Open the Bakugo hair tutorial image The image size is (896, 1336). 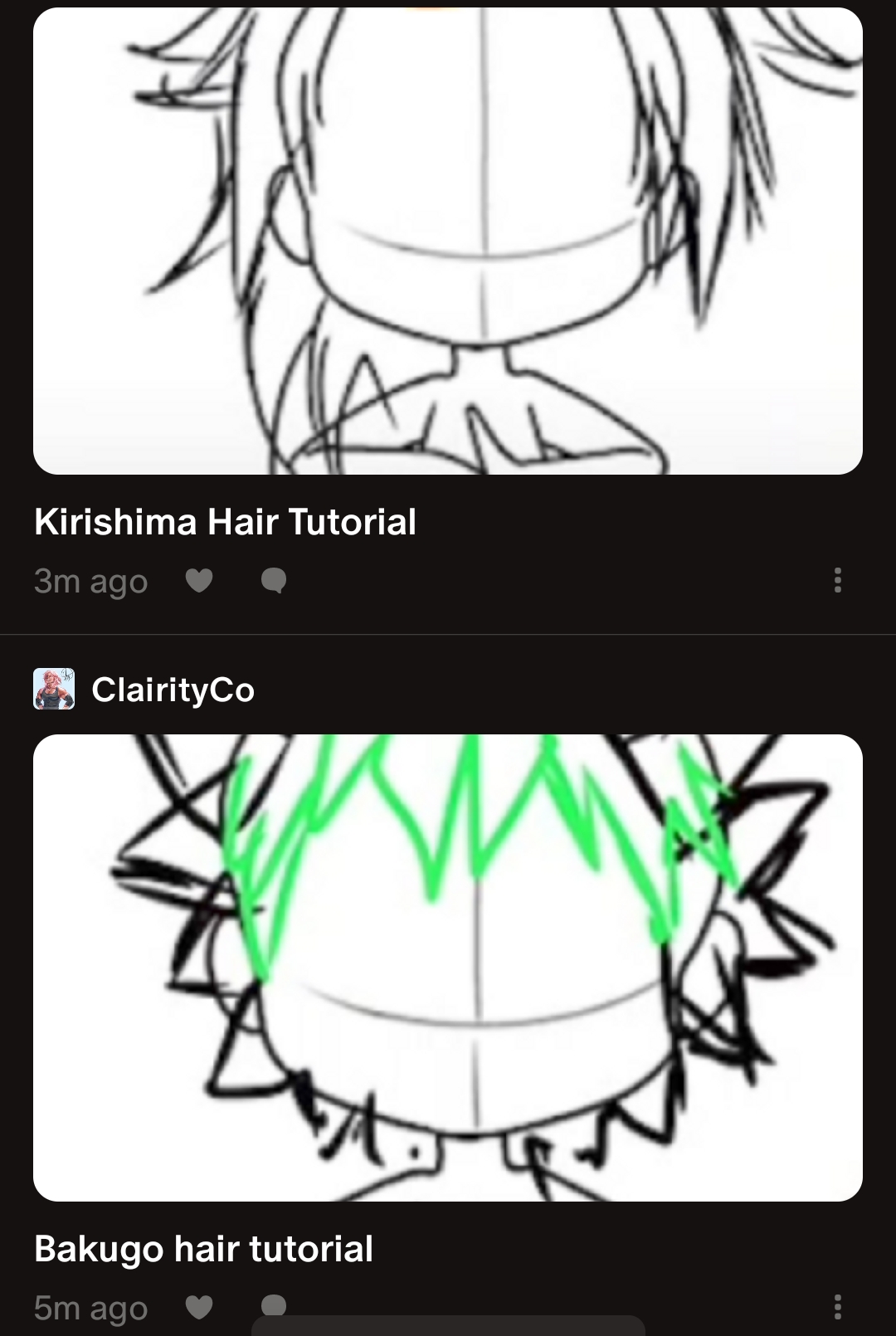pyautogui.click(x=448, y=967)
